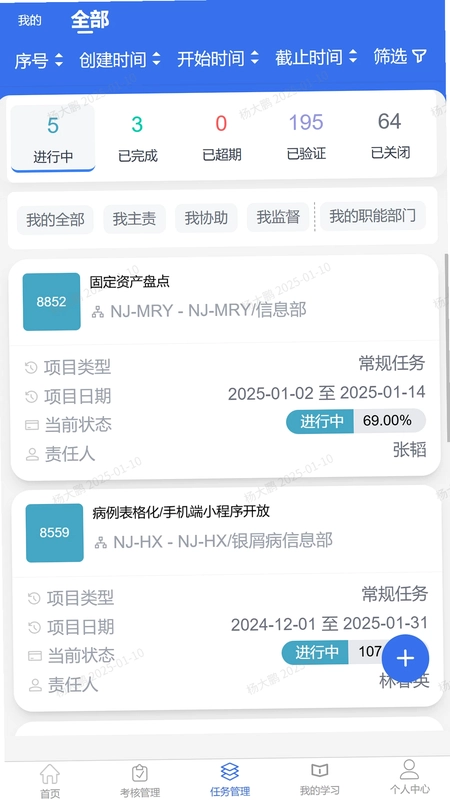
Task: Select the 我的职能部门 chip
Action: (372, 216)
